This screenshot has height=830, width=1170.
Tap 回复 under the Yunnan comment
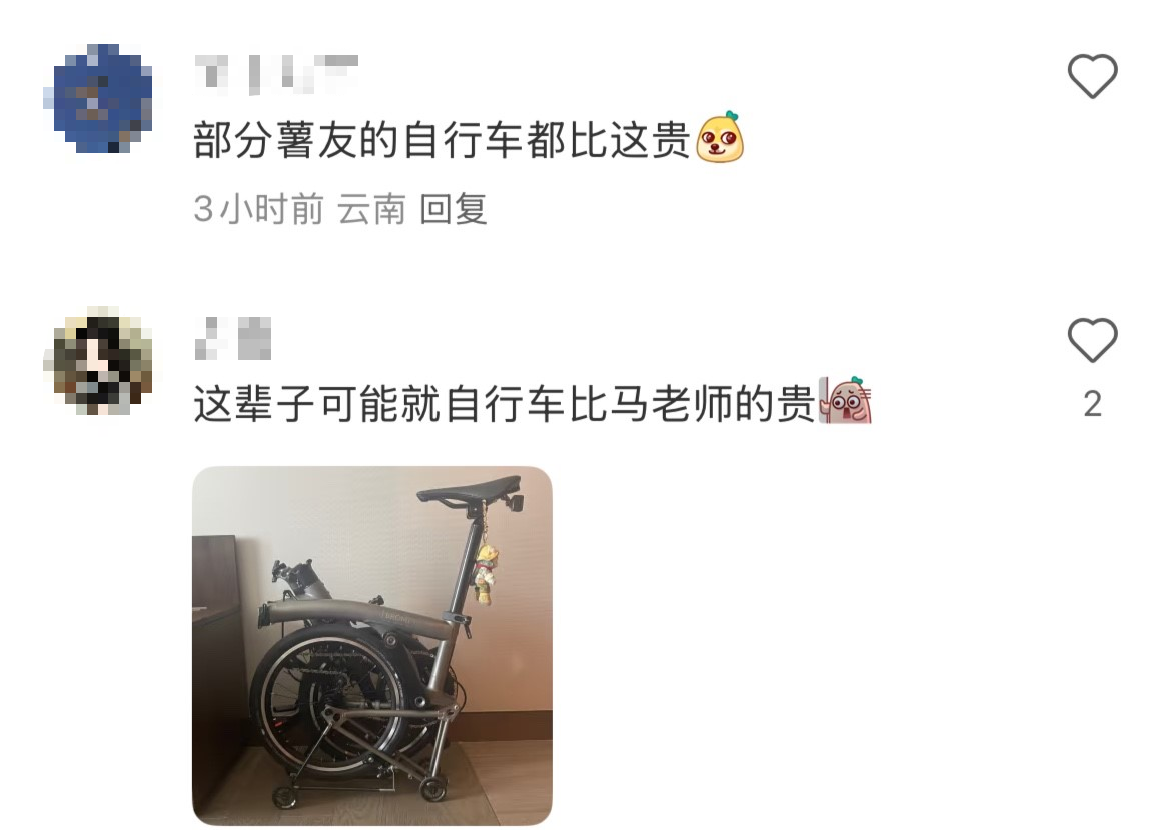click(453, 209)
